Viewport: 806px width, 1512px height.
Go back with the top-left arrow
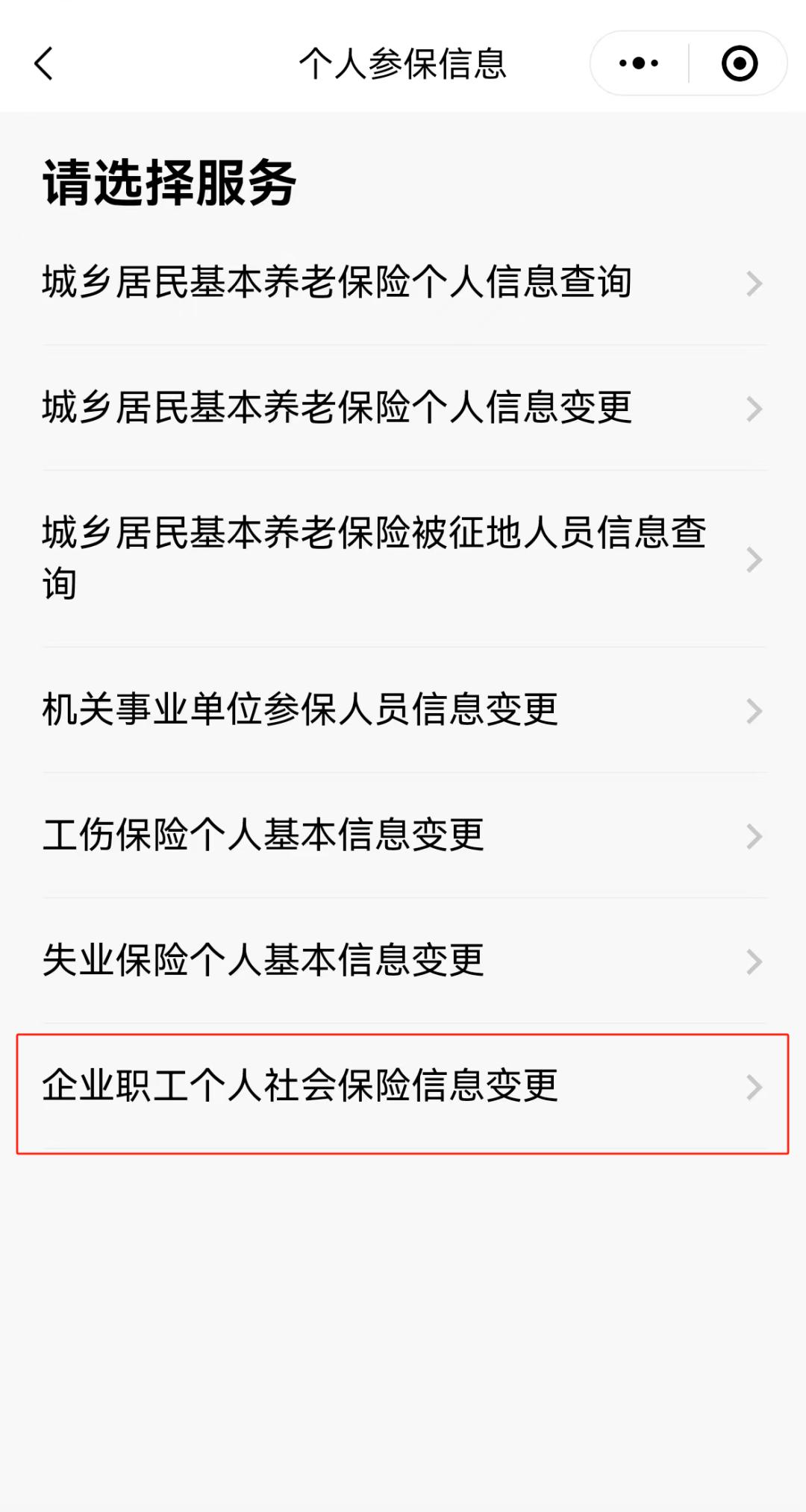[x=45, y=63]
